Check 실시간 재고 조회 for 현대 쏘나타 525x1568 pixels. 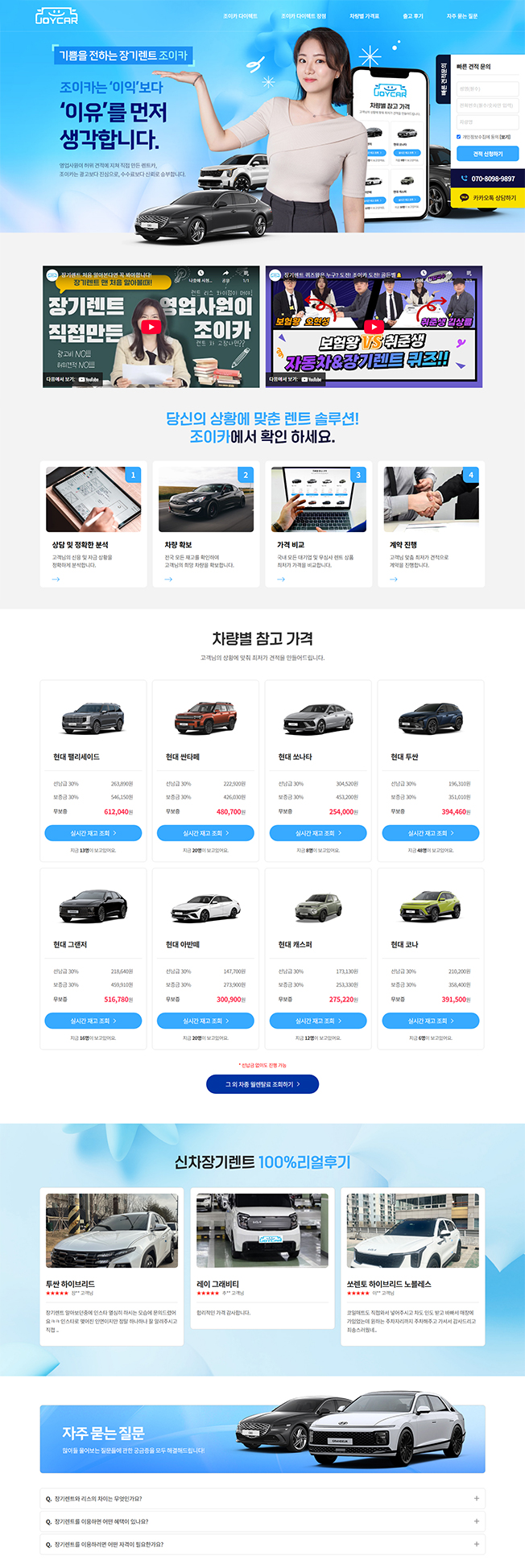(x=318, y=833)
